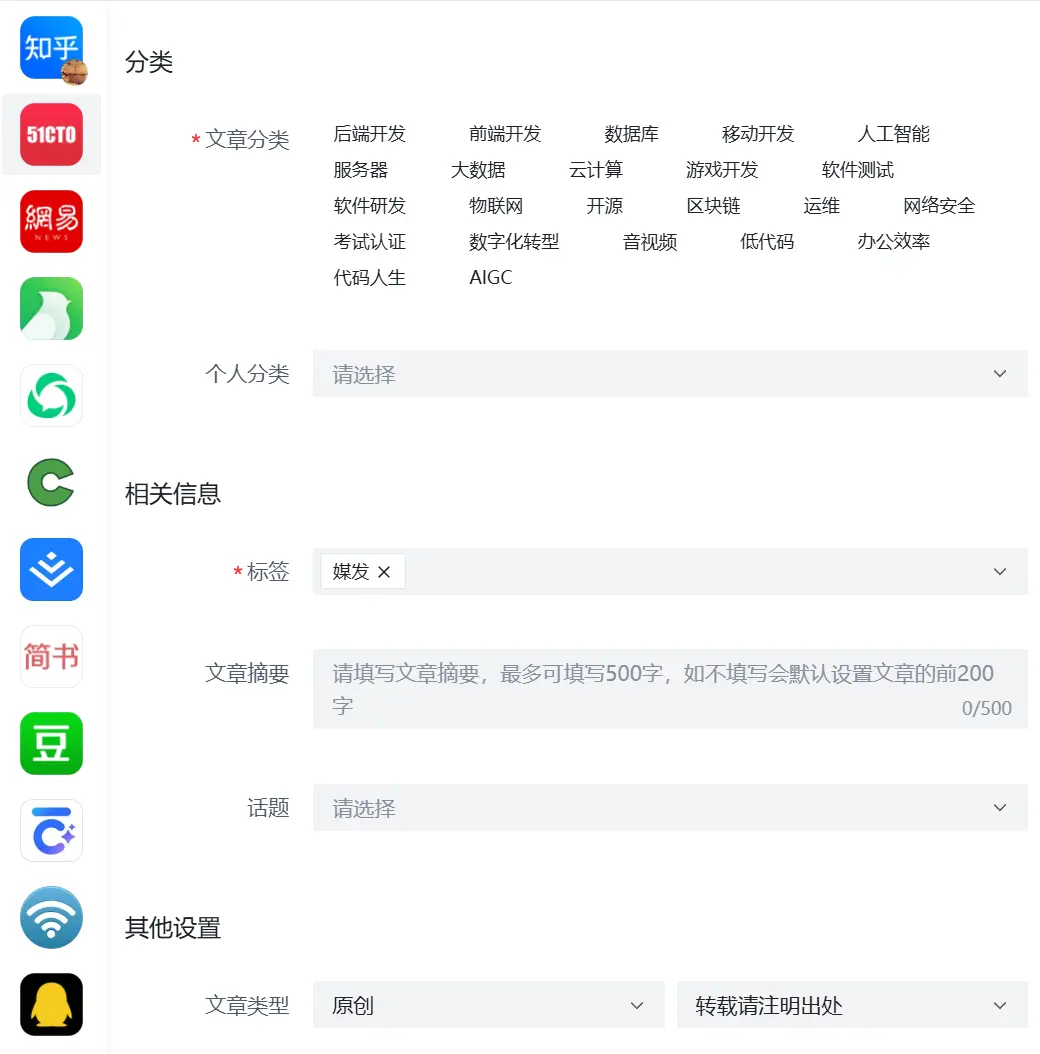Select the OSChina recycle-style green icon
The height and width of the screenshot is (1054, 1040).
pyautogui.click(x=51, y=396)
